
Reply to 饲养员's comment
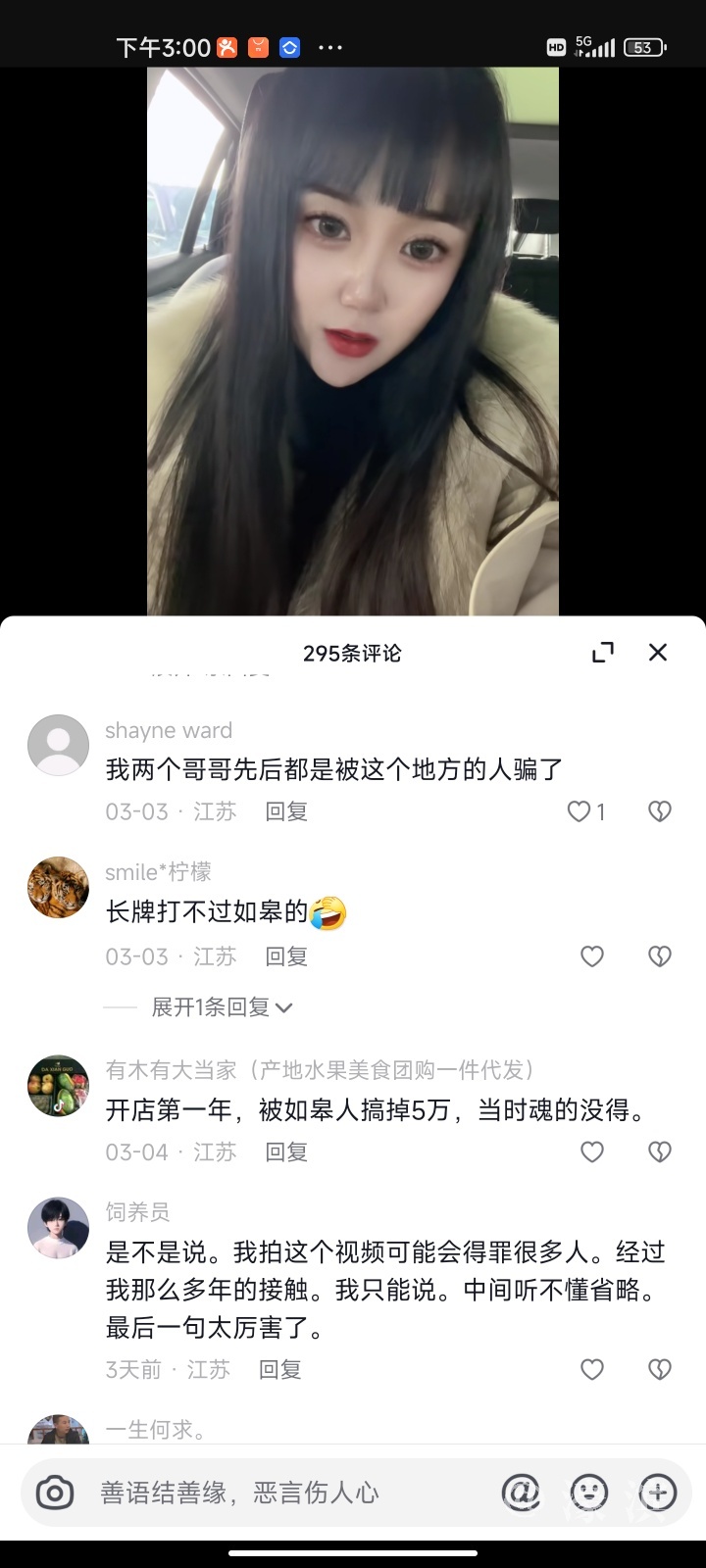click(279, 1370)
